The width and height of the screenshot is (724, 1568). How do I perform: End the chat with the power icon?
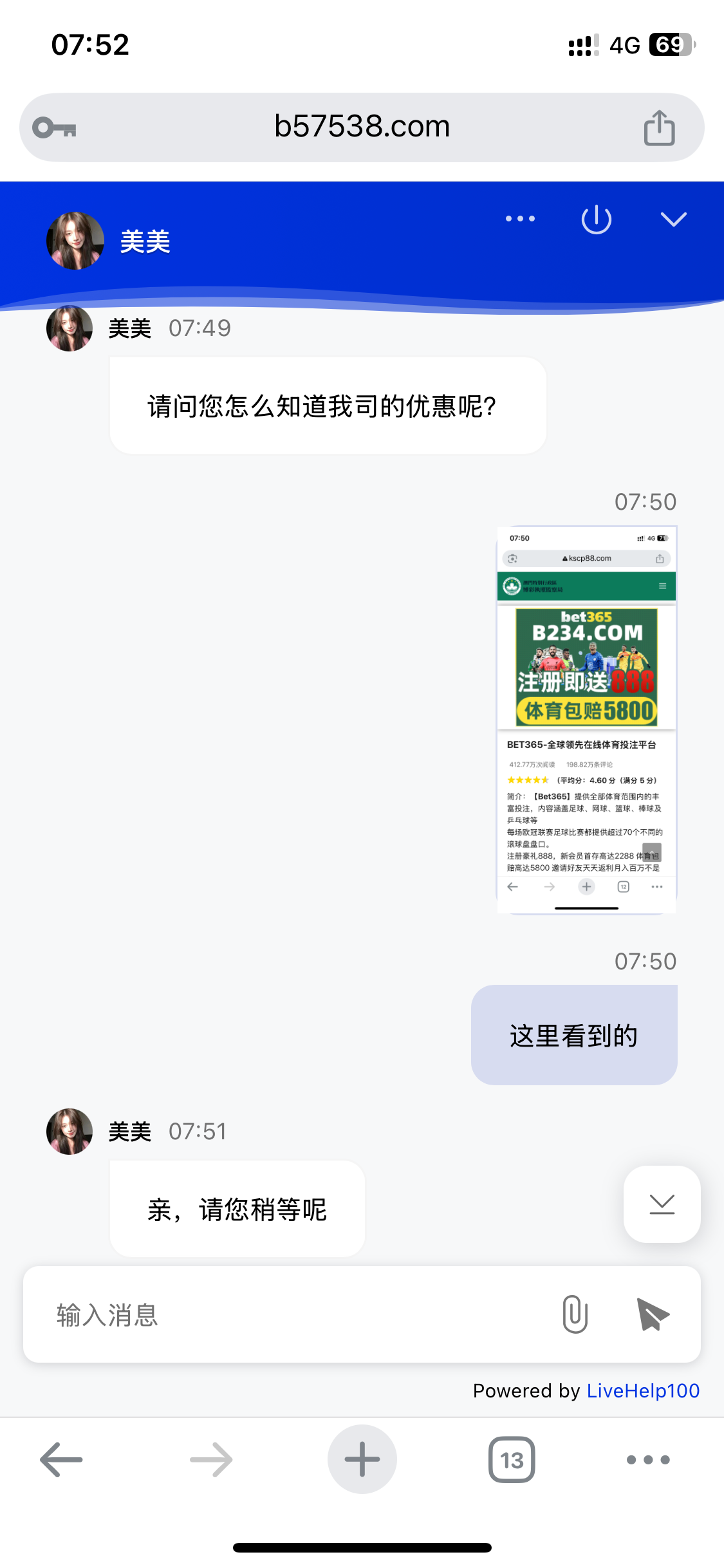coord(596,219)
